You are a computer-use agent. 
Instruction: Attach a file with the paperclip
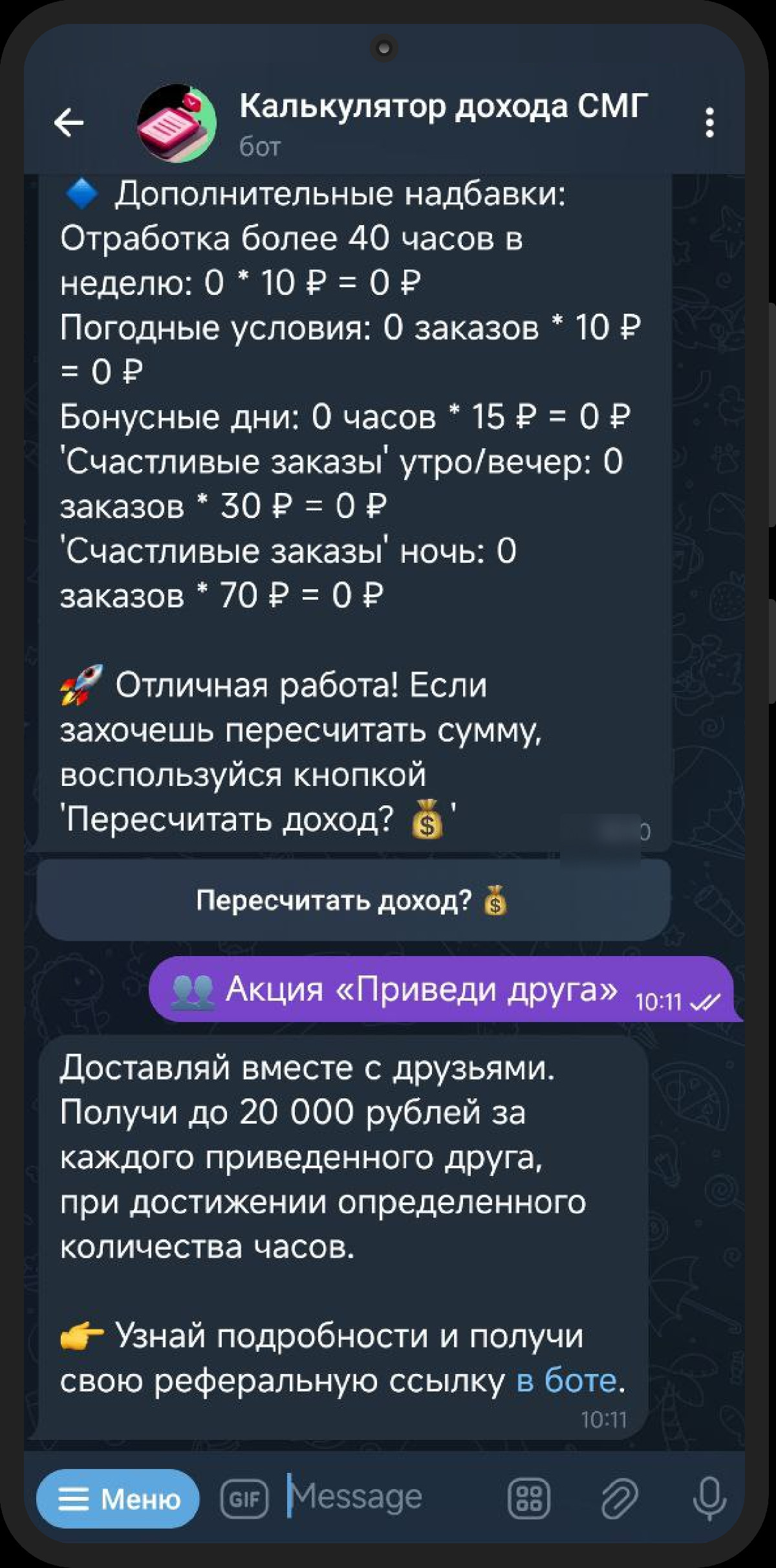[x=619, y=1499]
